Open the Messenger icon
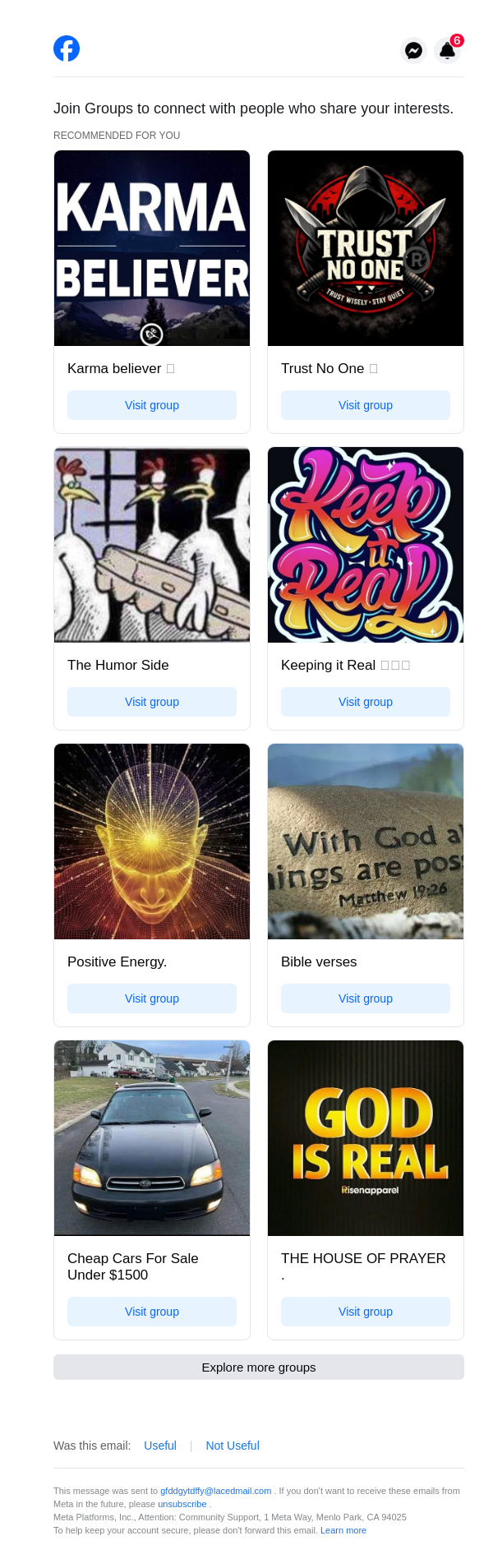 point(414,50)
